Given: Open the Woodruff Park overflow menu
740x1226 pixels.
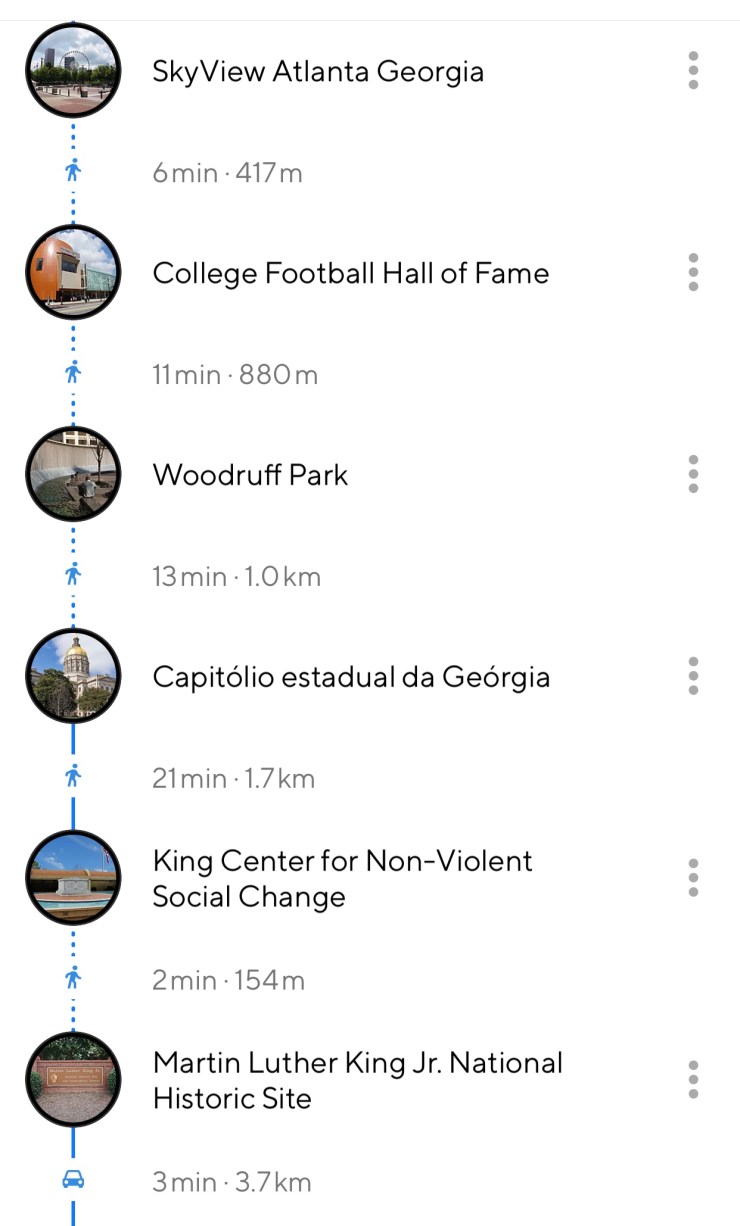Looking at the screenshot, I should coord(693,474).
